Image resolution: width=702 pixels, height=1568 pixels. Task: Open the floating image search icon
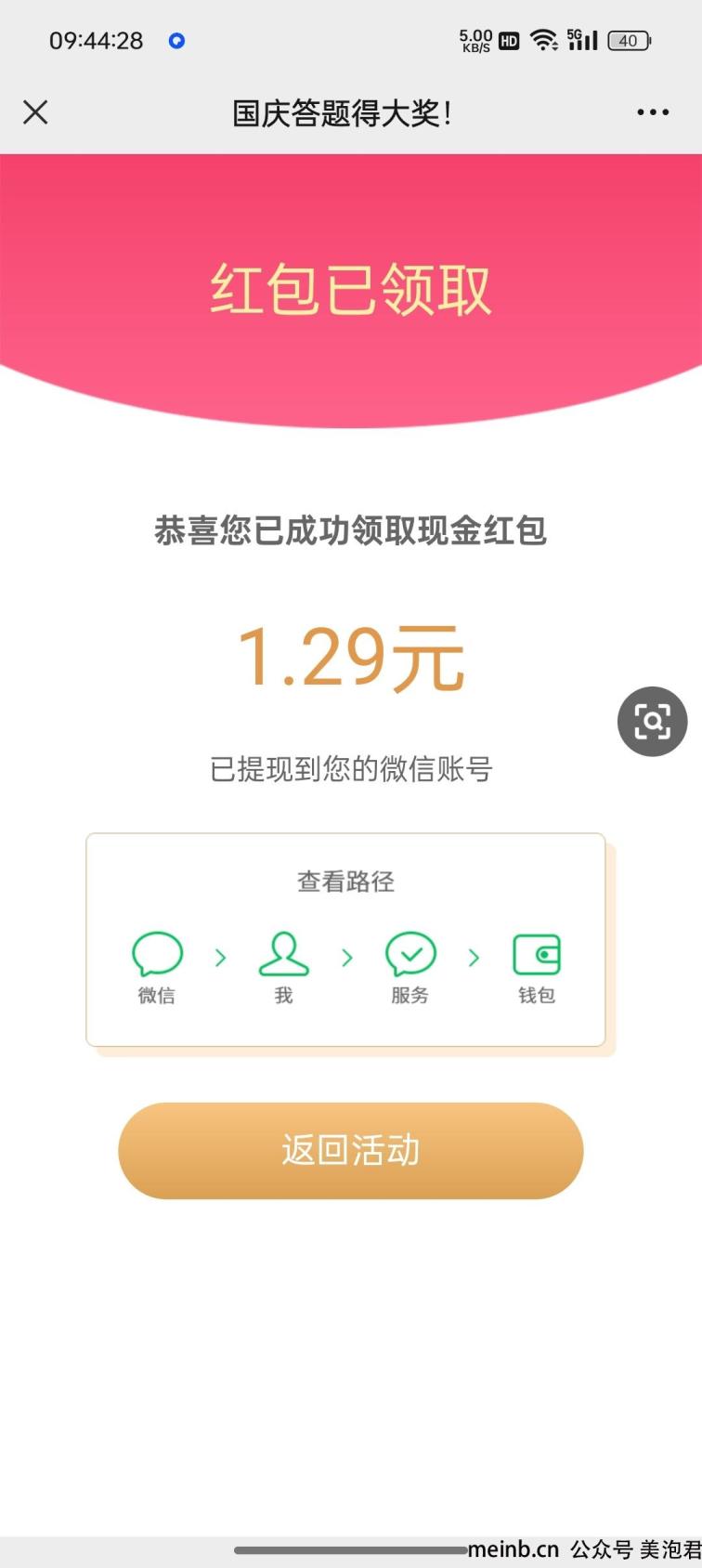point(652,721)
